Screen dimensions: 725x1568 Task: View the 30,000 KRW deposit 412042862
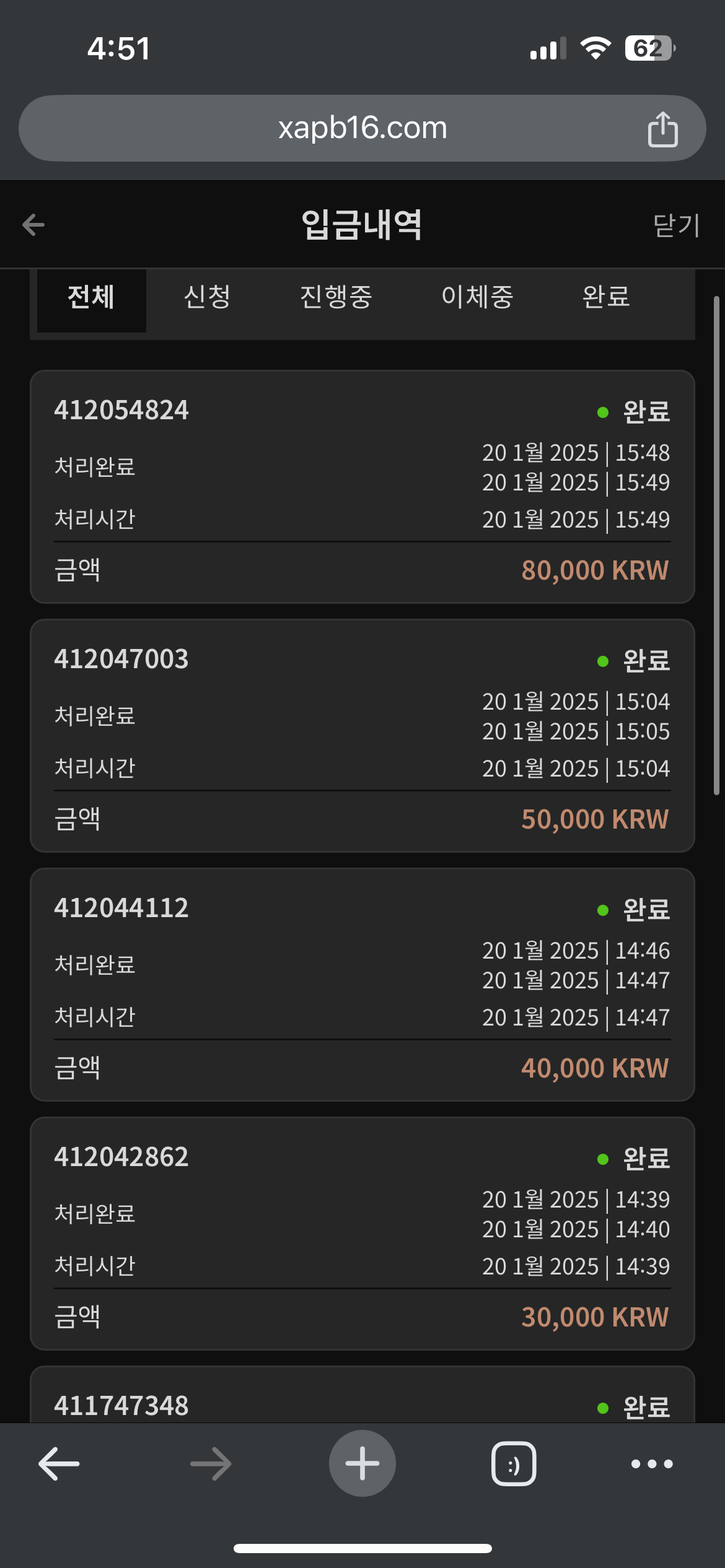click(362, 1234)
